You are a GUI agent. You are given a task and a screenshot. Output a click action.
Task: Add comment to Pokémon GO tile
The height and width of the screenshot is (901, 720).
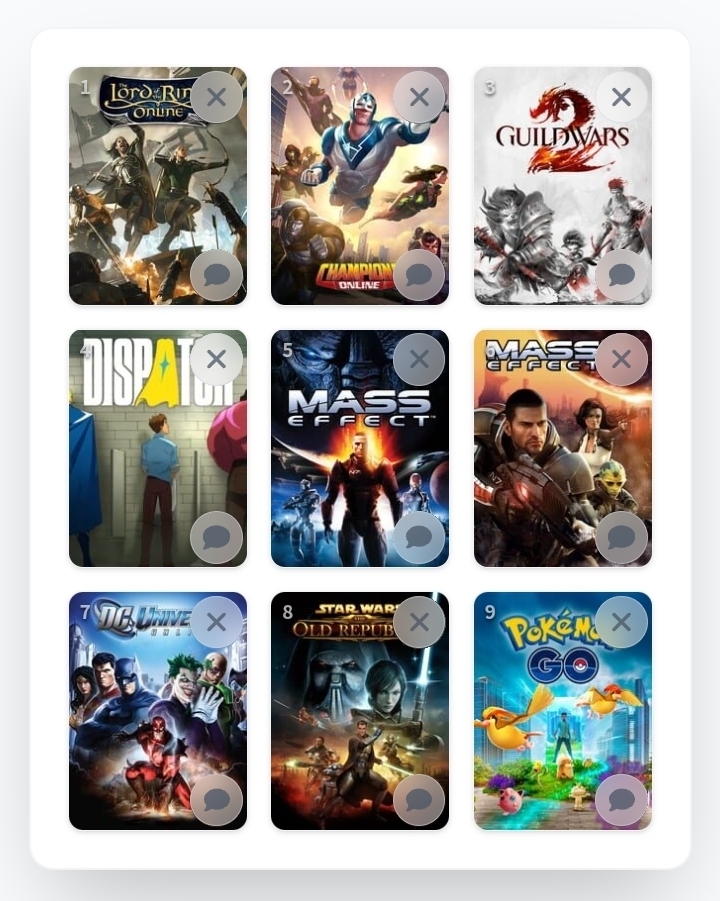(621, 800)
